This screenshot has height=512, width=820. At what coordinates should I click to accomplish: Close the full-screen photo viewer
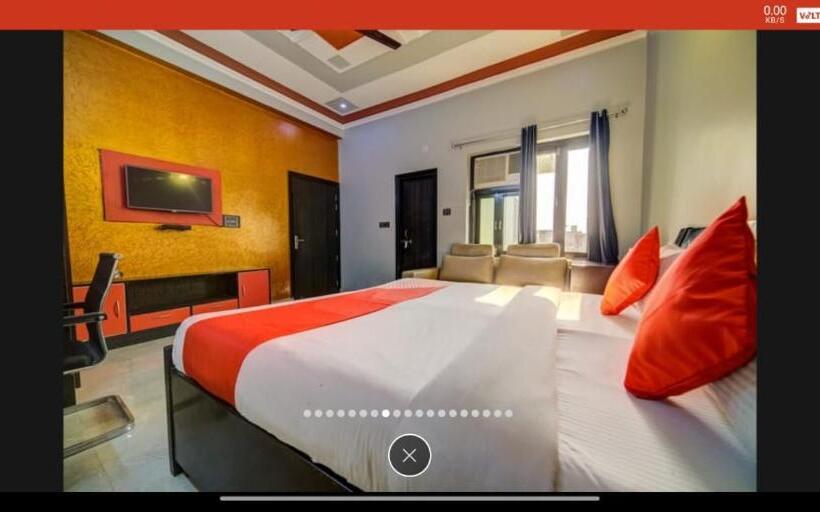[409, 455]
